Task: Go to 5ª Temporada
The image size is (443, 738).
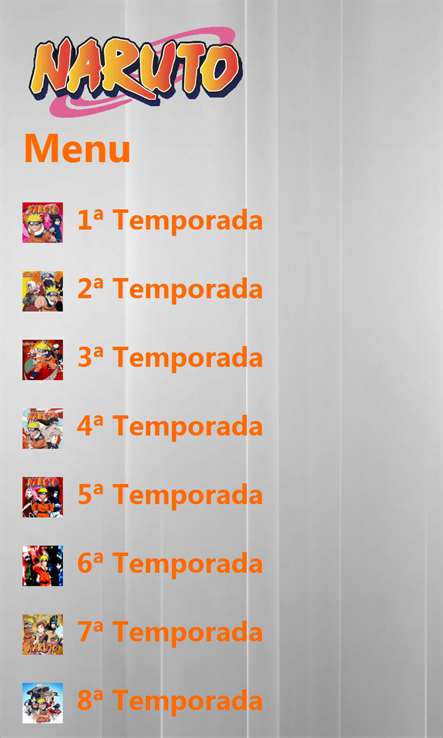Action: coord(142,497)
